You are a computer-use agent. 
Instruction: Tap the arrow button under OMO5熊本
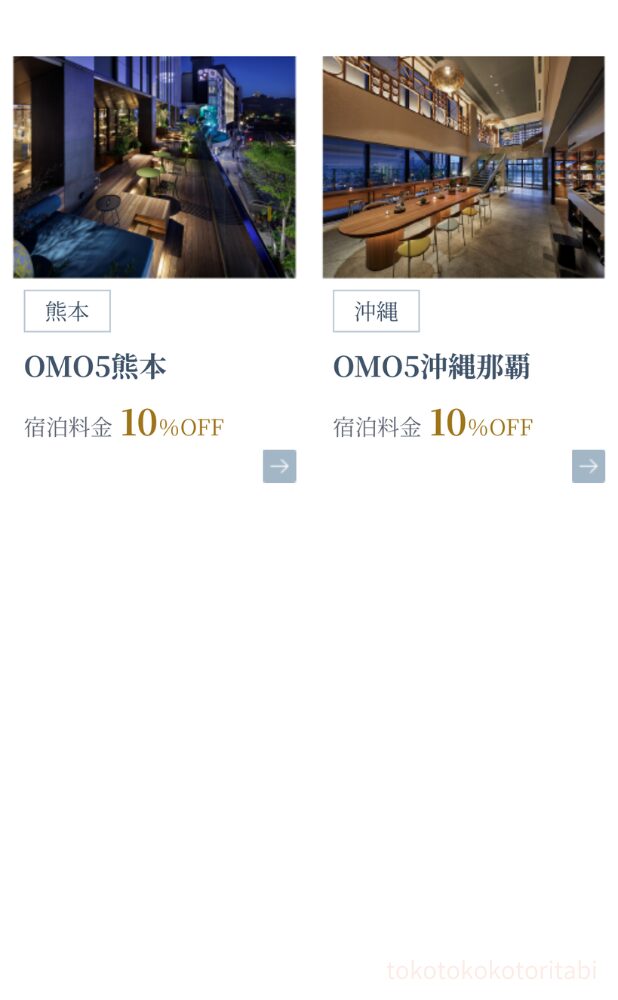click(279, 466)
